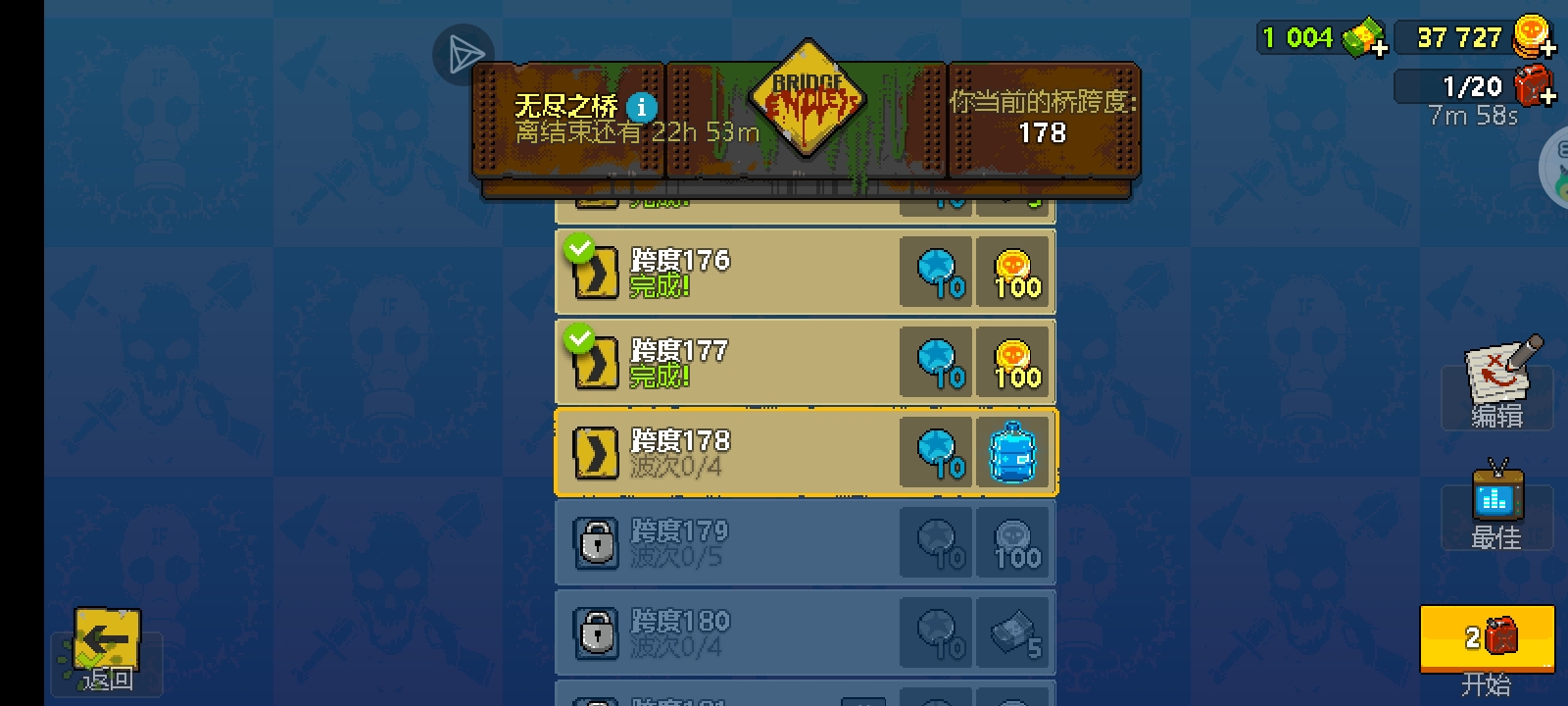Tap the locked 跨度179 stage
The width and height of the screenshot is (1568, 706).
[725, 543]
